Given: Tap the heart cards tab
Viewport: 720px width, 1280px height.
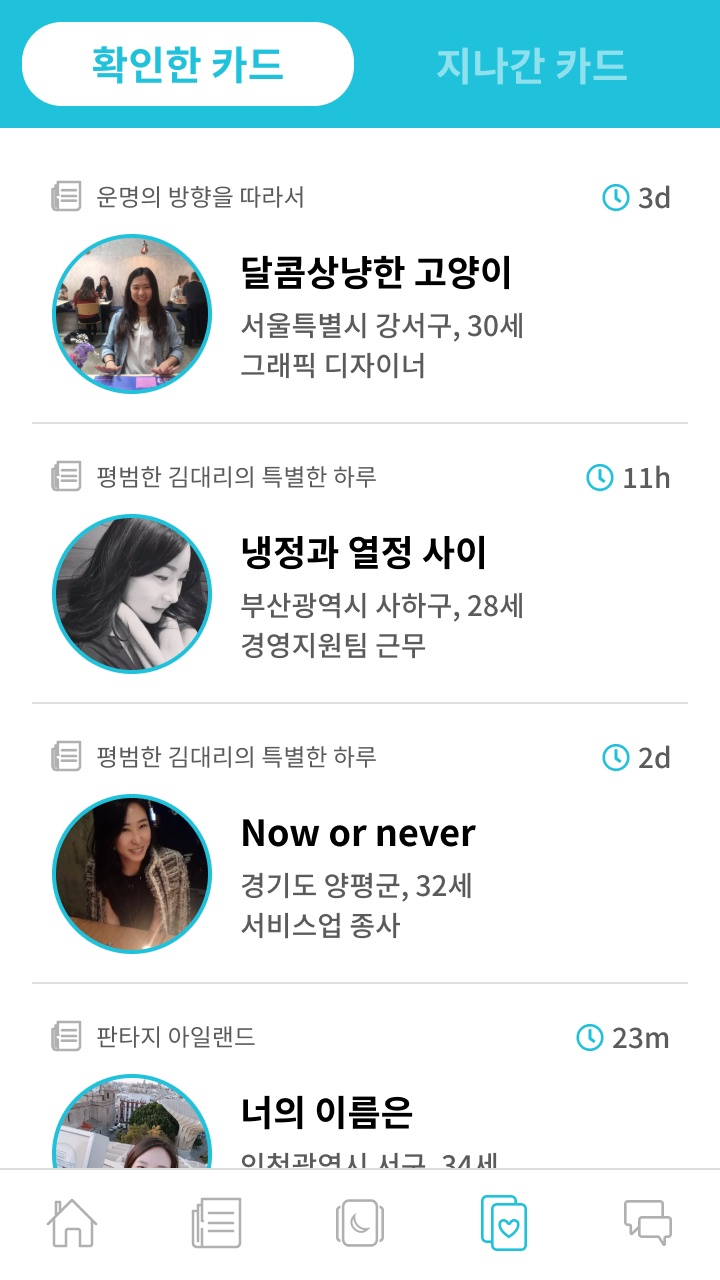Looking at the screenshot, I should pos(504,1223).
